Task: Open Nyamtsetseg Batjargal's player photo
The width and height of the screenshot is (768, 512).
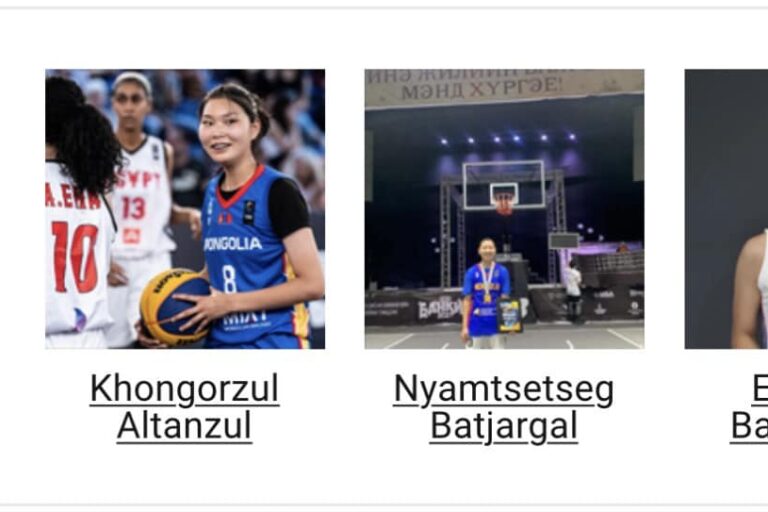Action: [x=504, y=208]
